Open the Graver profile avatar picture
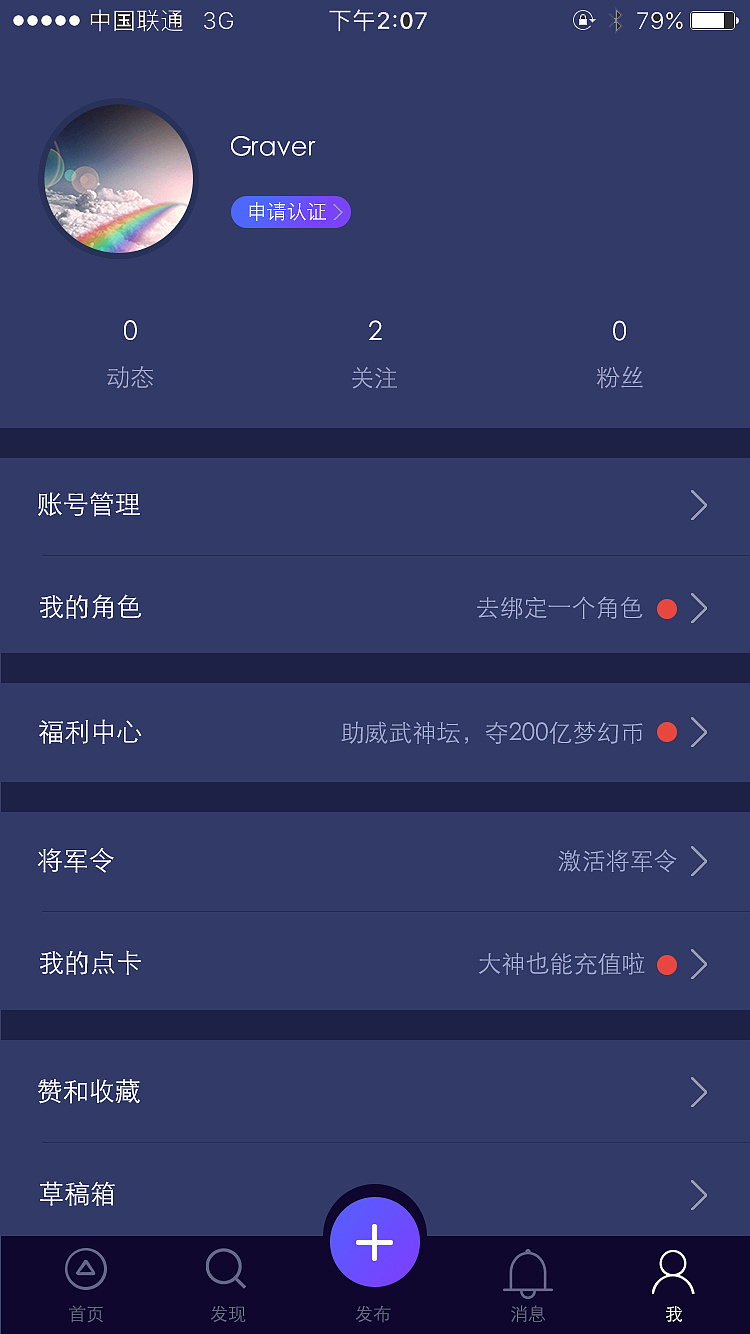The height and width of the screenshot is (1334, 750). (x=118, y=178)
